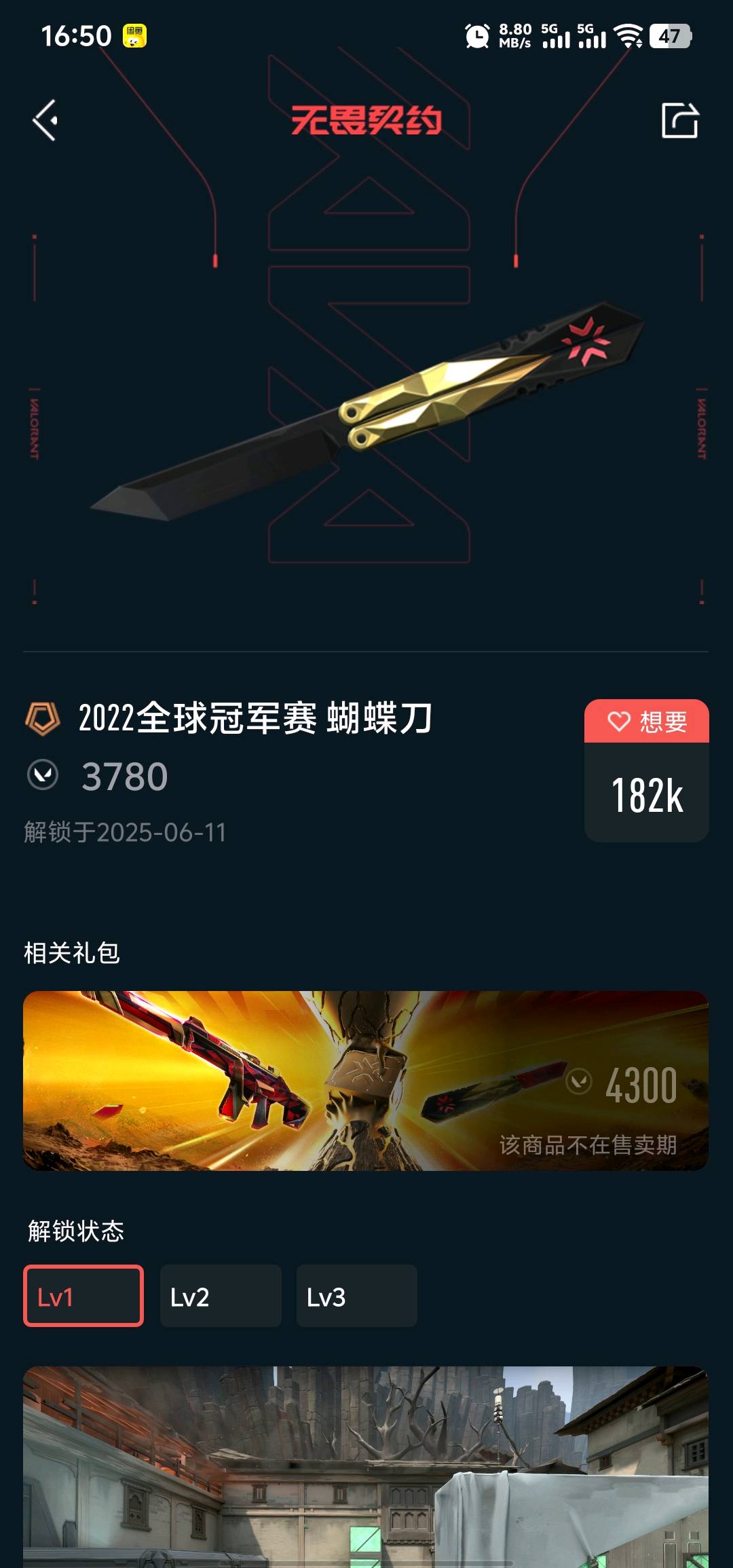The height and width of the screenshot is (1568, 733).
Task: Switch to the Lv2 unlock level
Action: [221, 1296]
